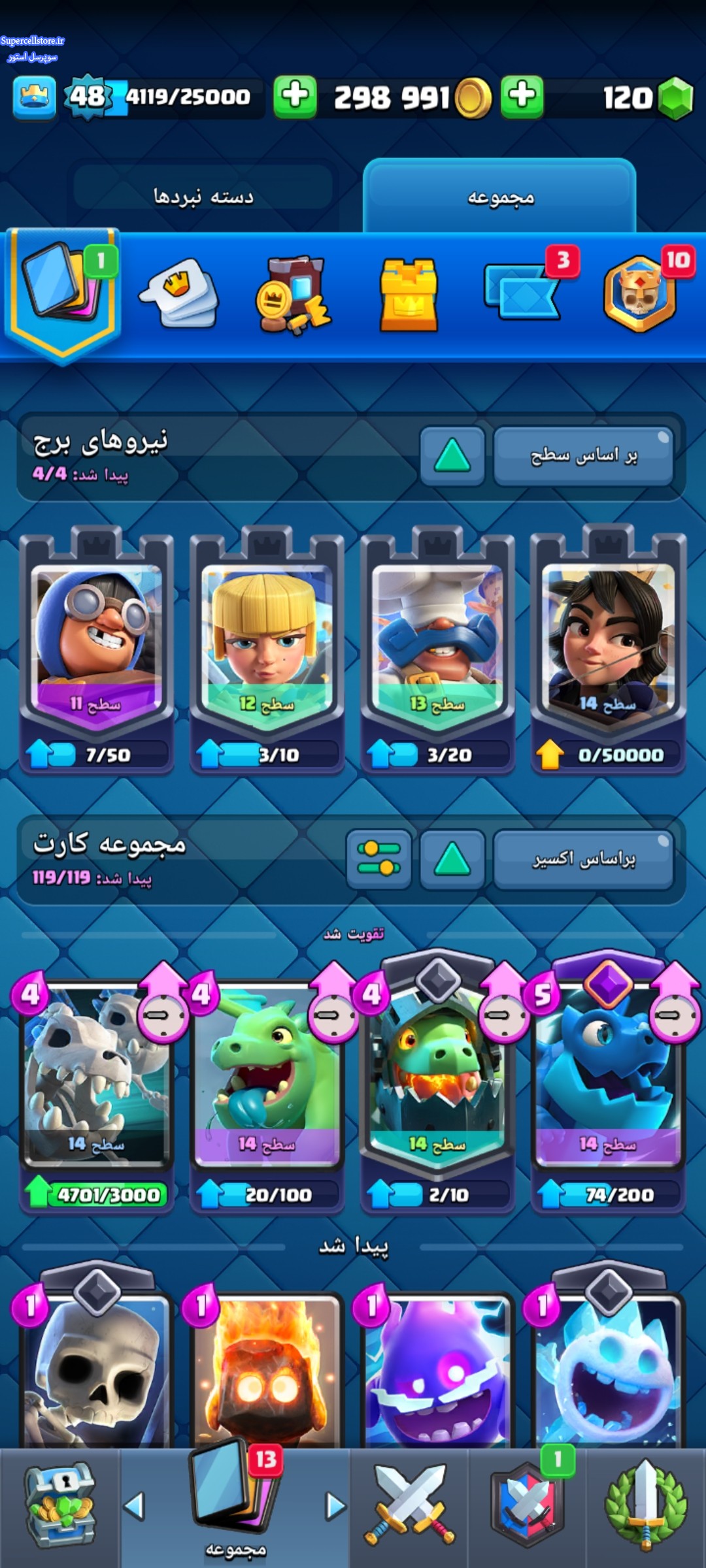Screen dimensions: 706x1568
Task: Switch to the دسته نبردها tab
Action: pyautogui.click(x=203, y=195)
